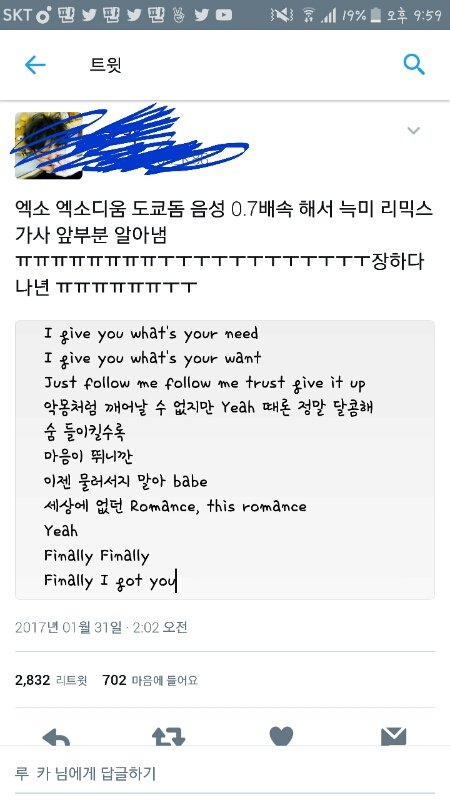View the 2,832 리트윗 list

click(51, 680)
